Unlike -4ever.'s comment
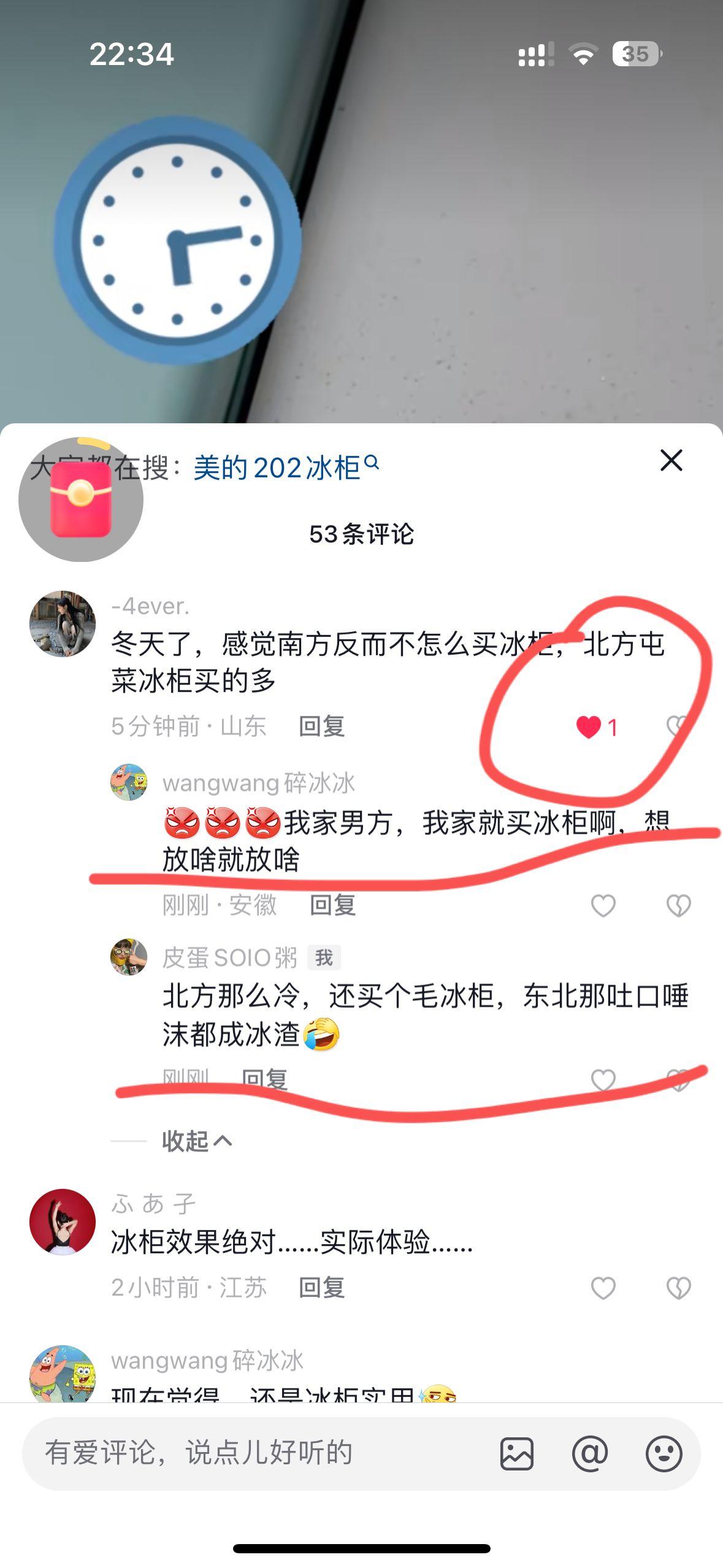Image resolution: width=723 pixels, height=1568 pixels. coord(596,727)
